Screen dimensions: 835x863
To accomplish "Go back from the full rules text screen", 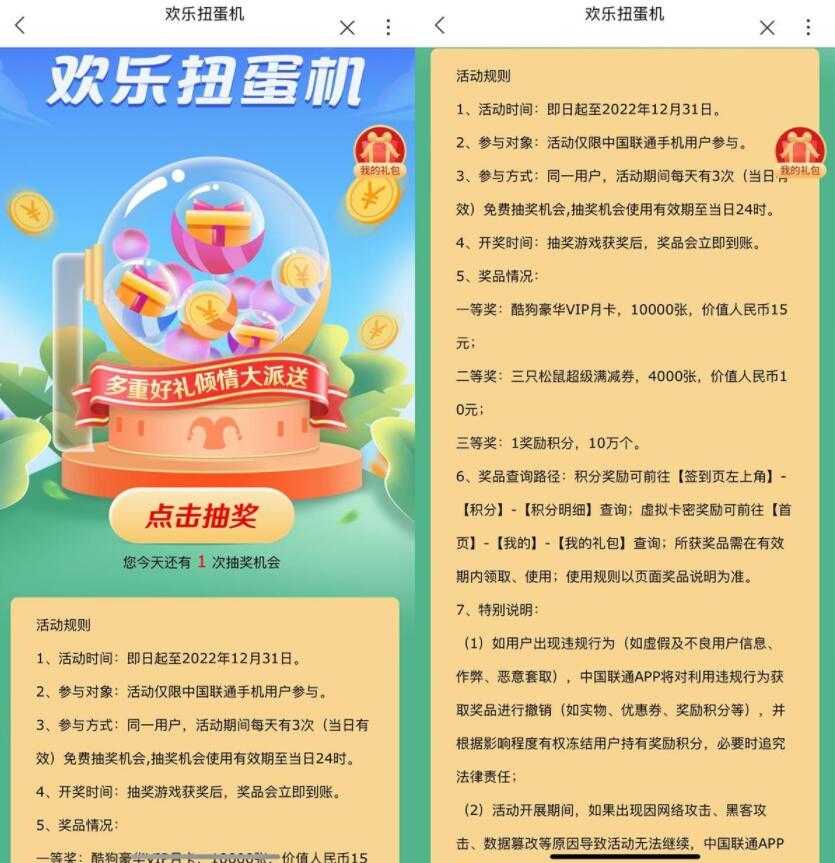I will [440, 27].
